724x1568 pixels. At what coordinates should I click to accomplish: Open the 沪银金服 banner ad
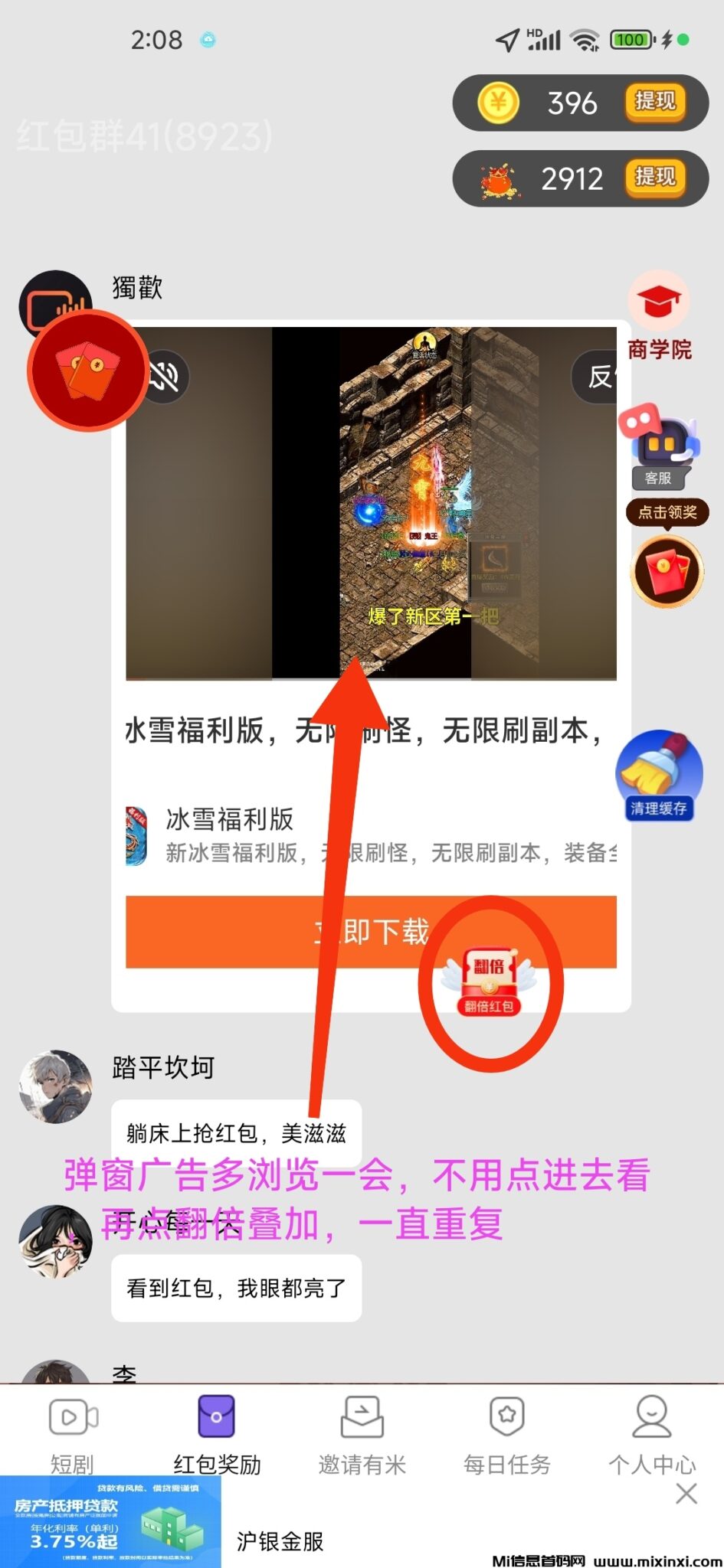tap(280, 1540)
